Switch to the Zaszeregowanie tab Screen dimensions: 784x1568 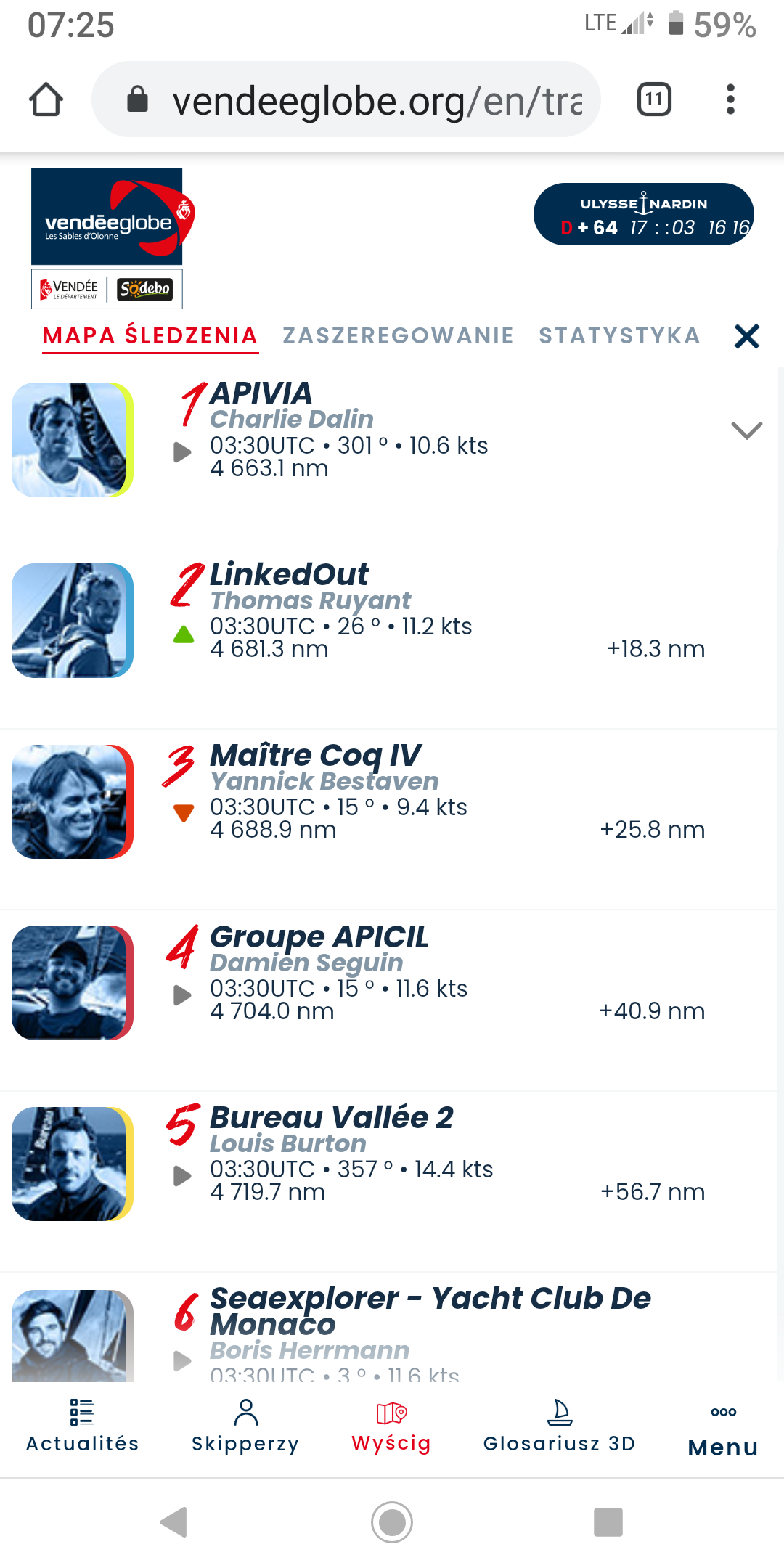tap(398, 335)
